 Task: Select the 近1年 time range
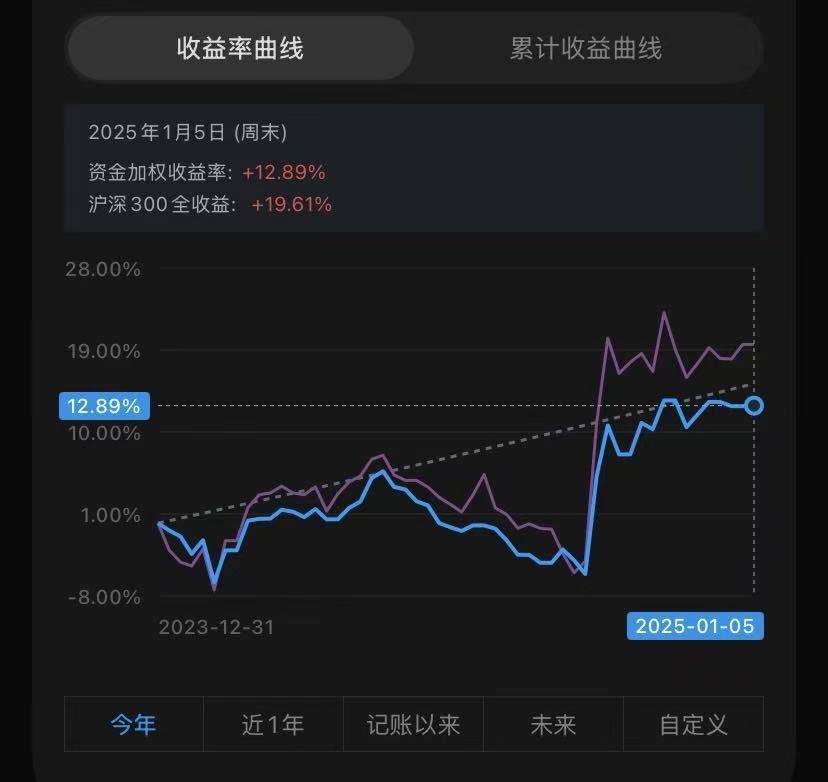pyautogui.click(x=273, y=724)
